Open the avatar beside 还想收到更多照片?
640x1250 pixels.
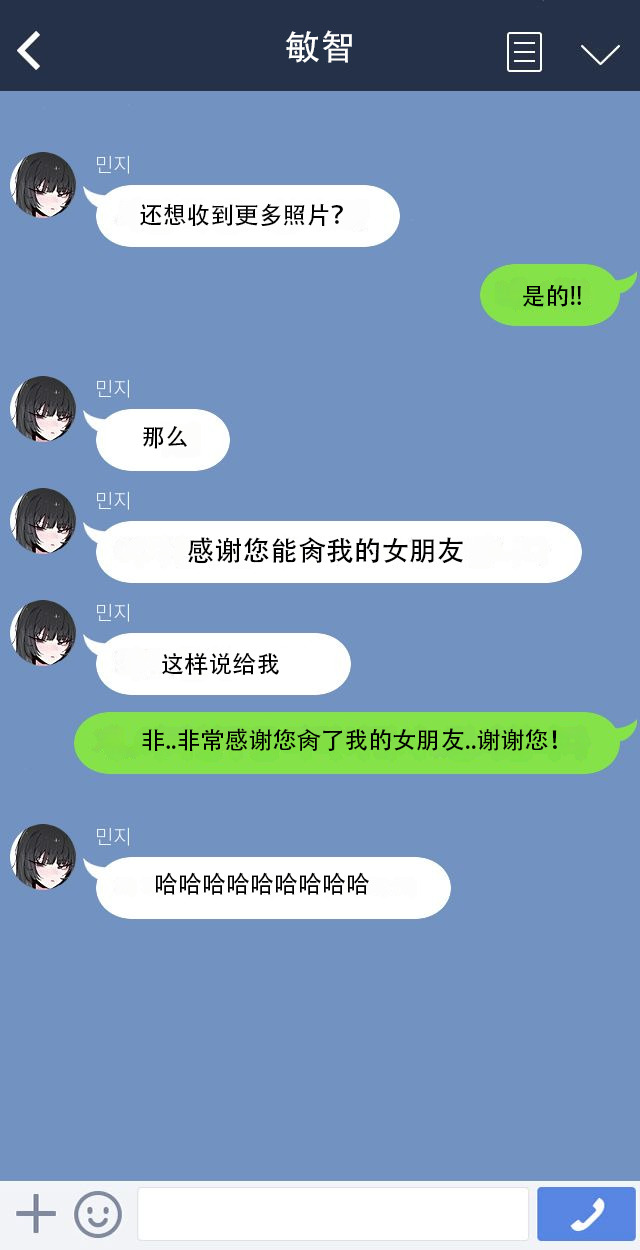[43, 185]
